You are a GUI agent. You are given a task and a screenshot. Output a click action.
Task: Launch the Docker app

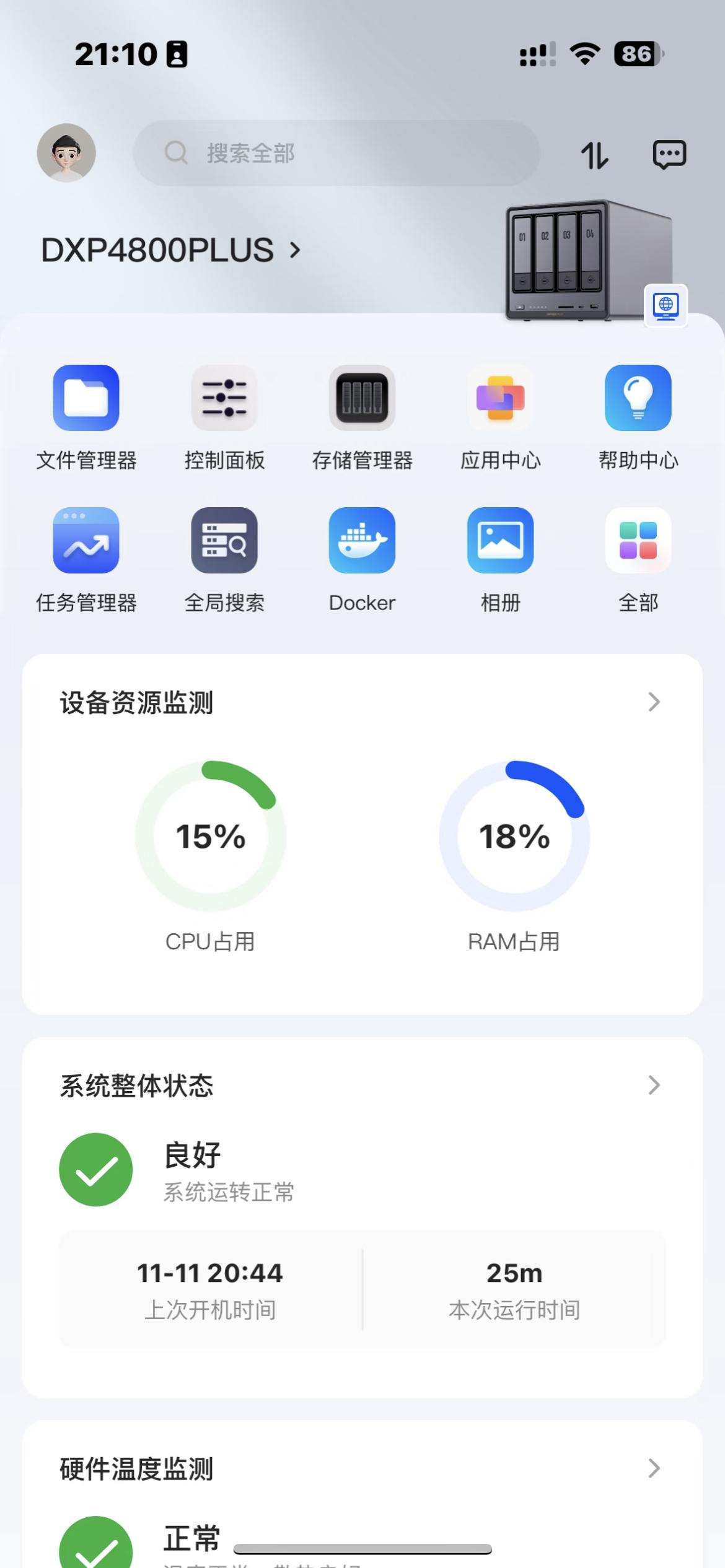click(362, 540)
